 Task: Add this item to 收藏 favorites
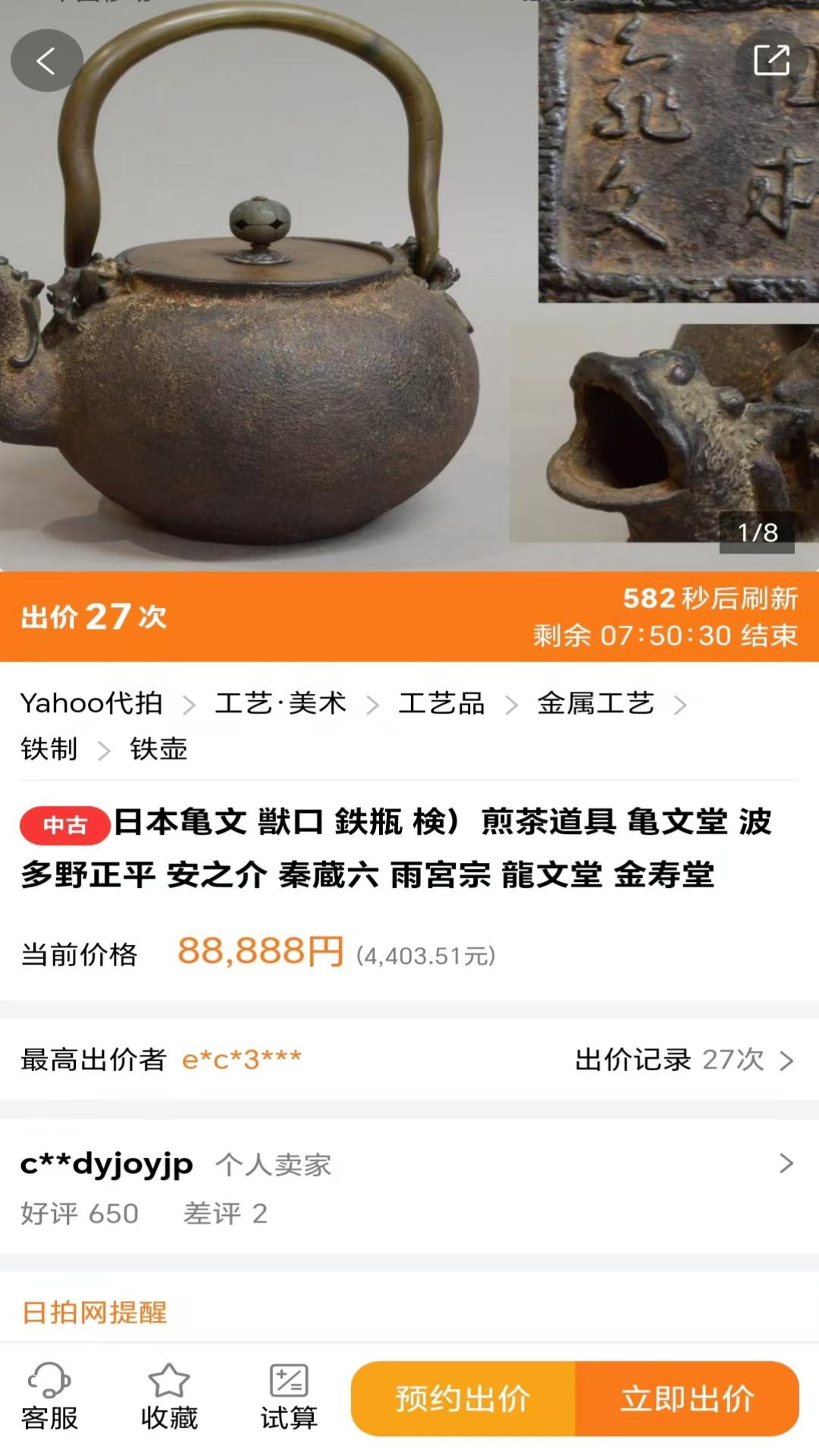point(169,1398)
